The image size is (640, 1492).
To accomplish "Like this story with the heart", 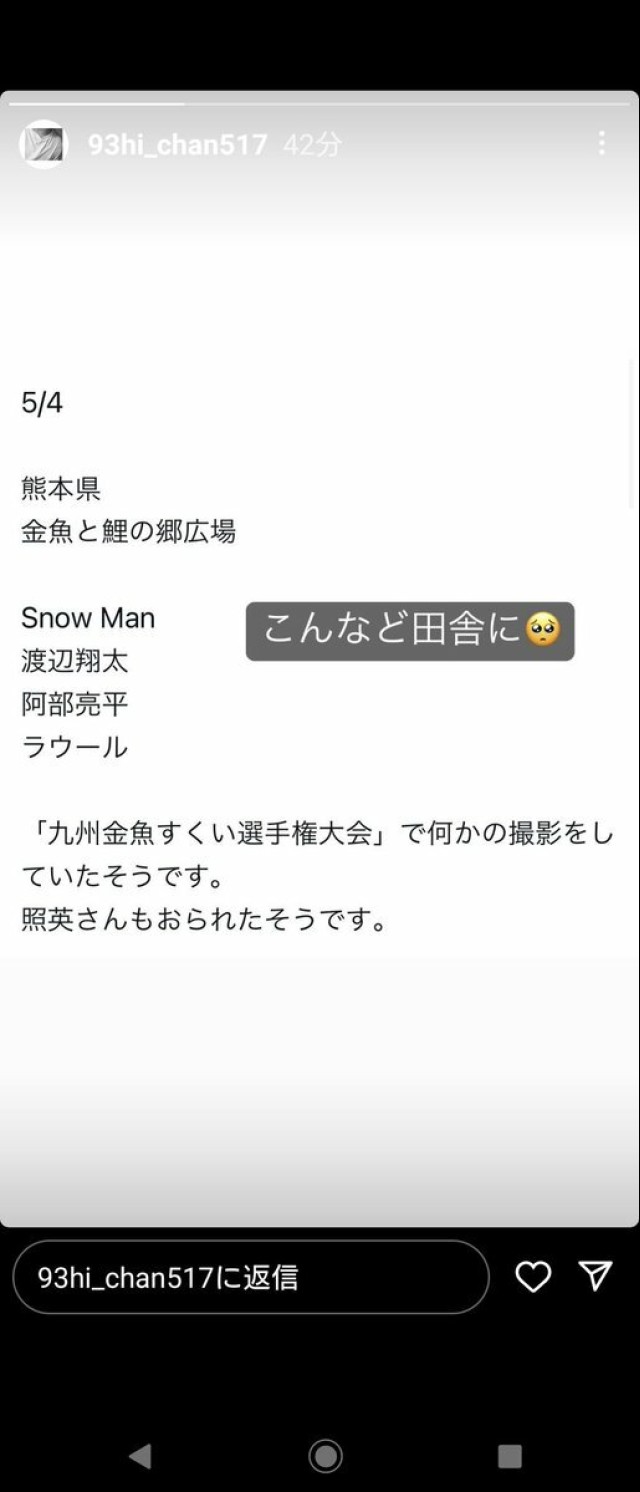I will pyautogui.click(x=533, y=1276).
